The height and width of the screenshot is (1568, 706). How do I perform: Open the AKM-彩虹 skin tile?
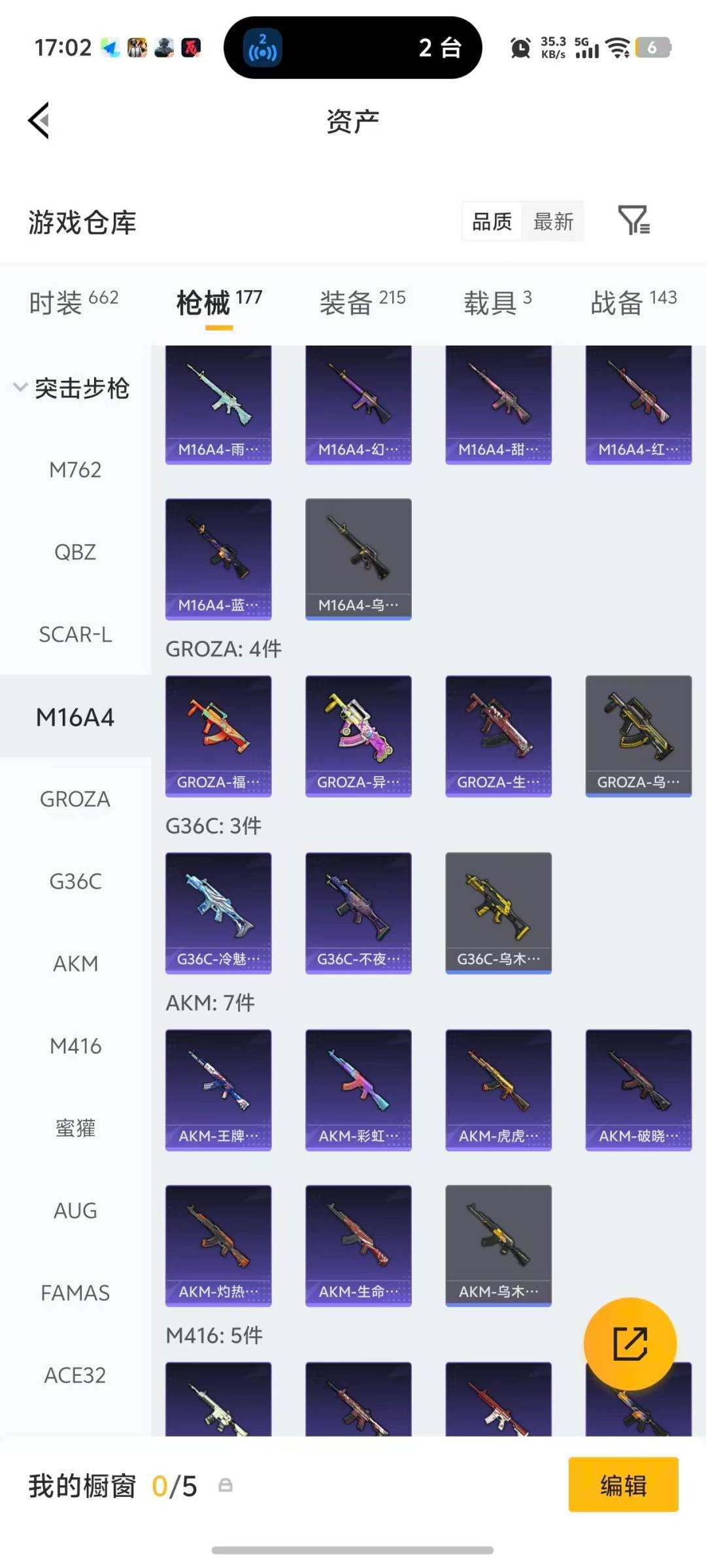point(358,1090)
